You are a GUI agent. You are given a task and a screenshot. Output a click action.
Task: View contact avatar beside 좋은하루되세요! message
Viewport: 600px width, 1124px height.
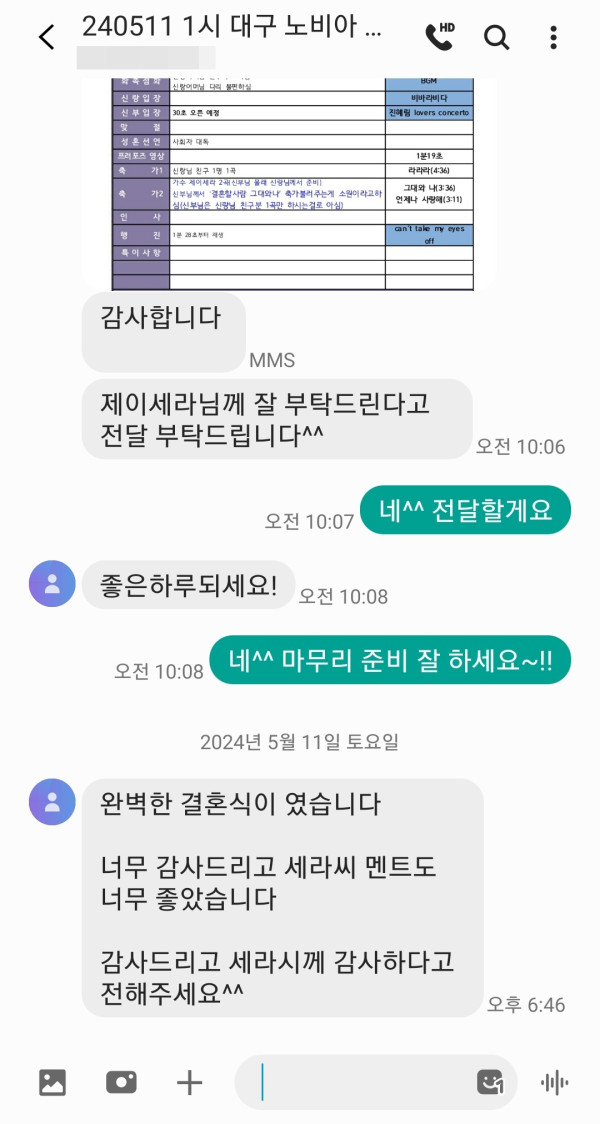click(52, 584)
